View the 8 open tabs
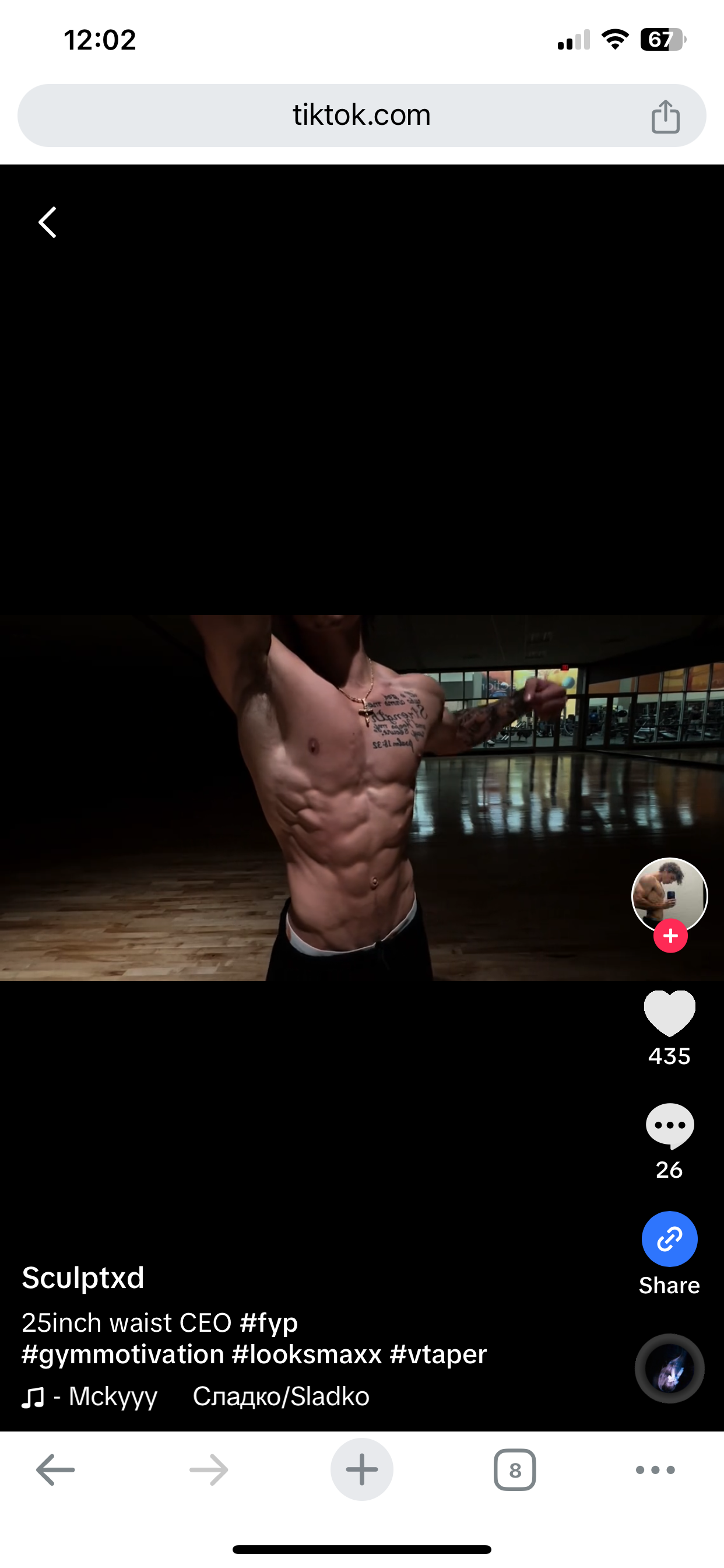Screen dimensions: 724x1568 coord(515,1469)
